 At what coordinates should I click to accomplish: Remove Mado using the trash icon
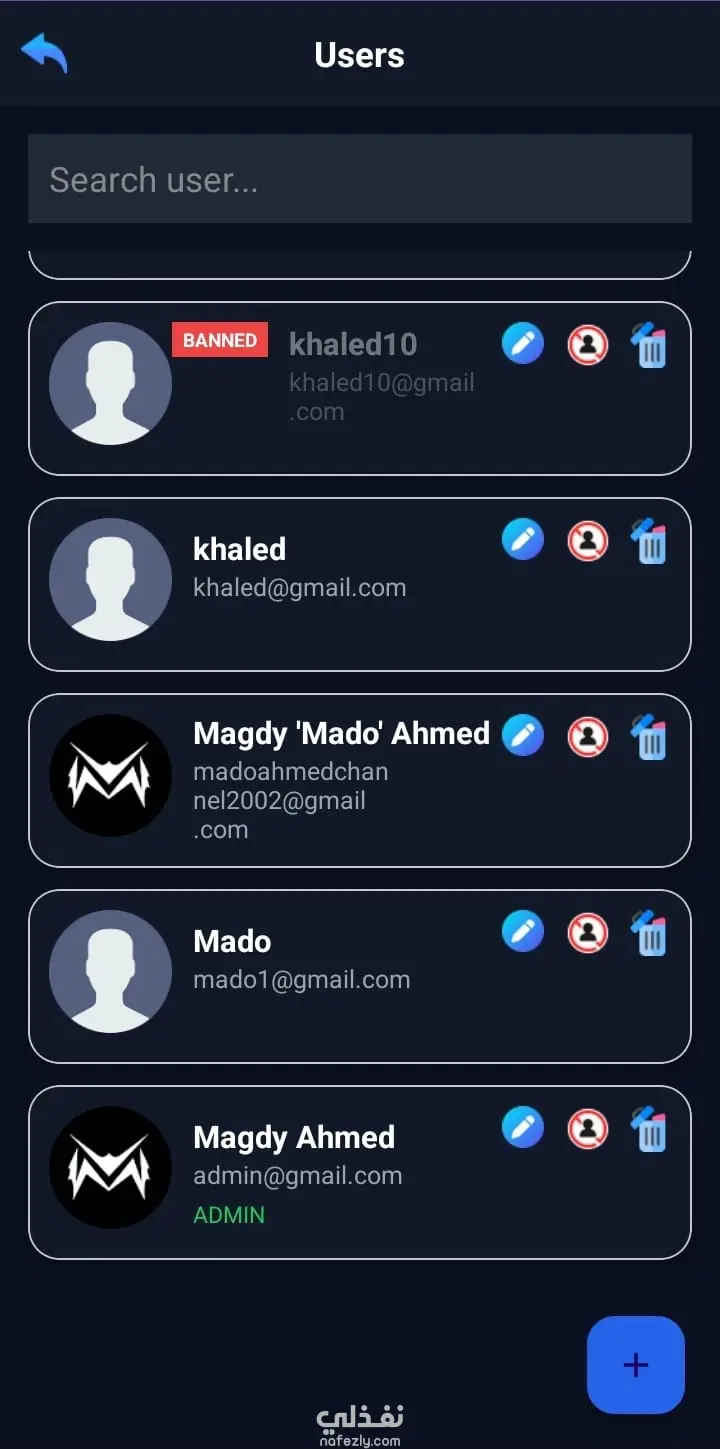[650, 935]
